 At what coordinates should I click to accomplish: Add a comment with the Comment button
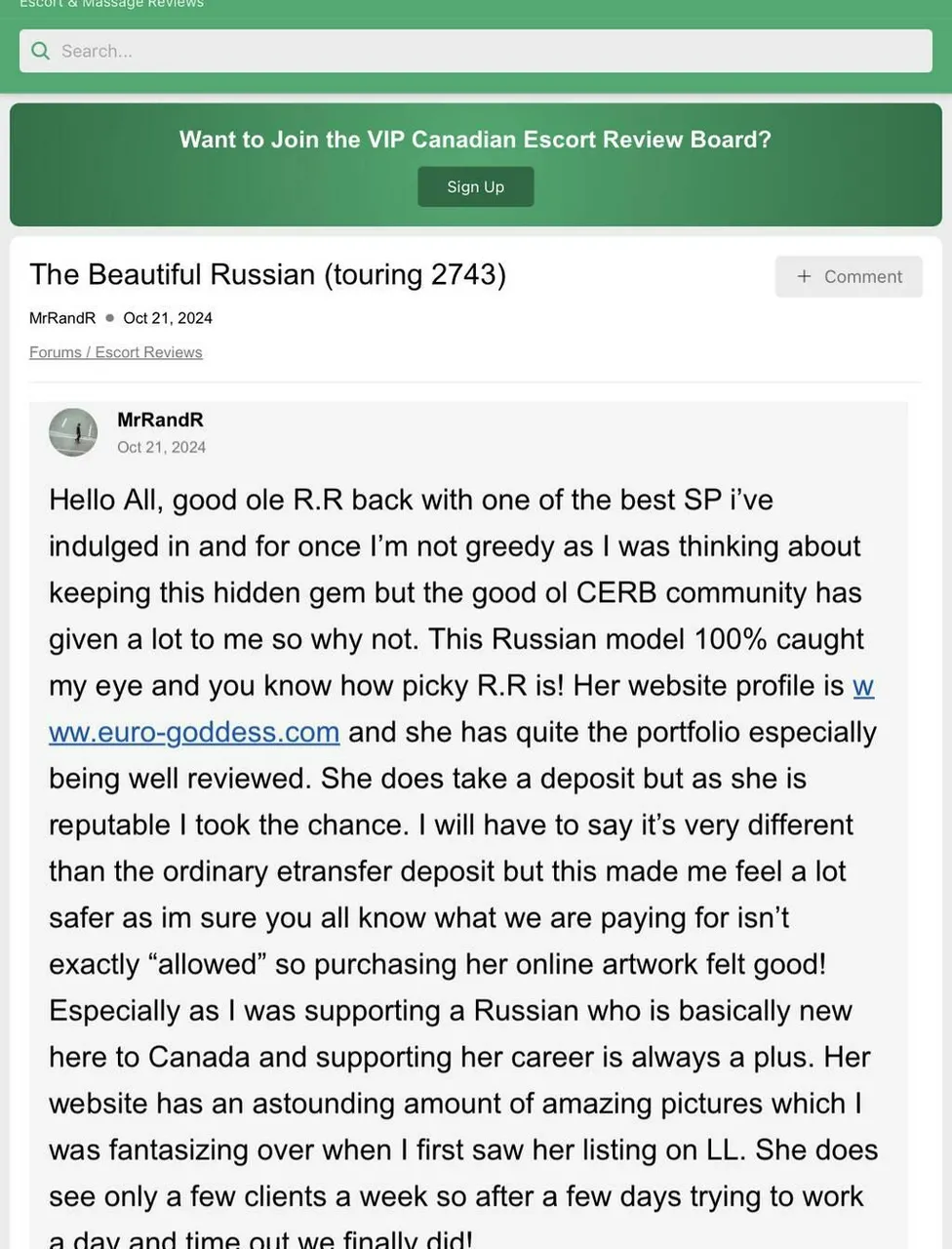tap(849, 276)
